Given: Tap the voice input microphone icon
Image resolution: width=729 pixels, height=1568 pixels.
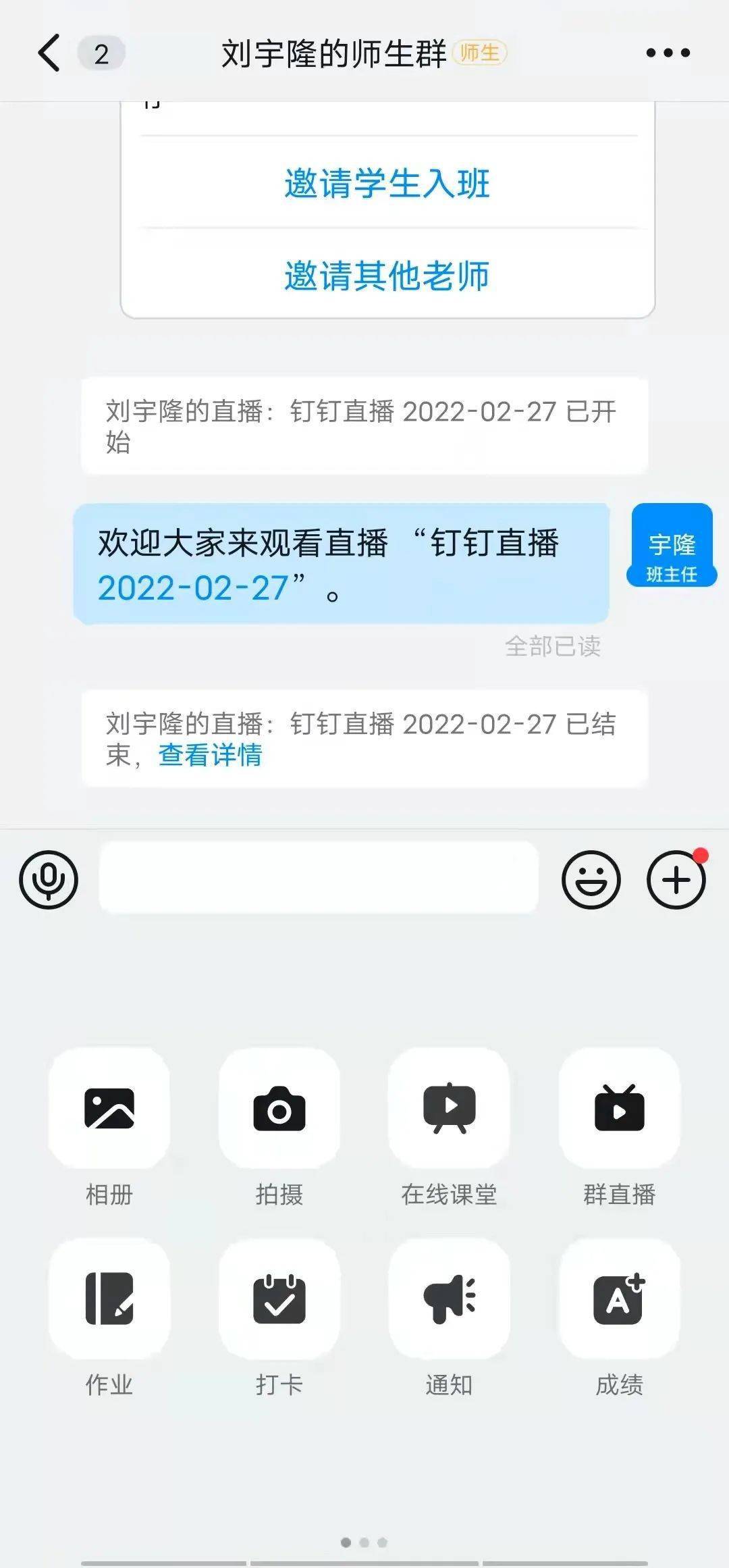Looking at the screenshot, I should click(x=48, y=879).
